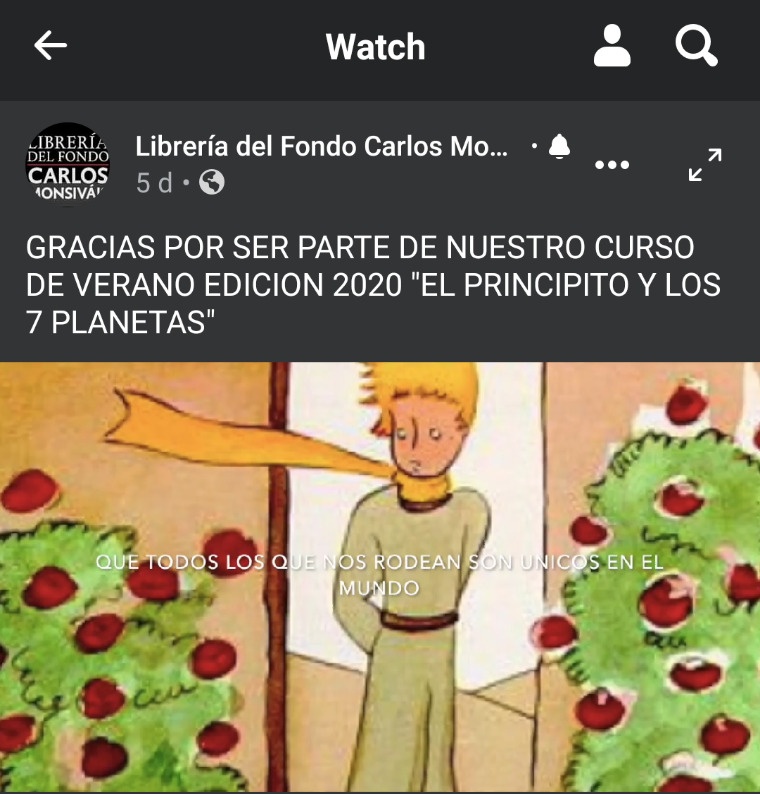Tap the Librería del Fondo Carlos Monsiváis page name

coord(322,147)
